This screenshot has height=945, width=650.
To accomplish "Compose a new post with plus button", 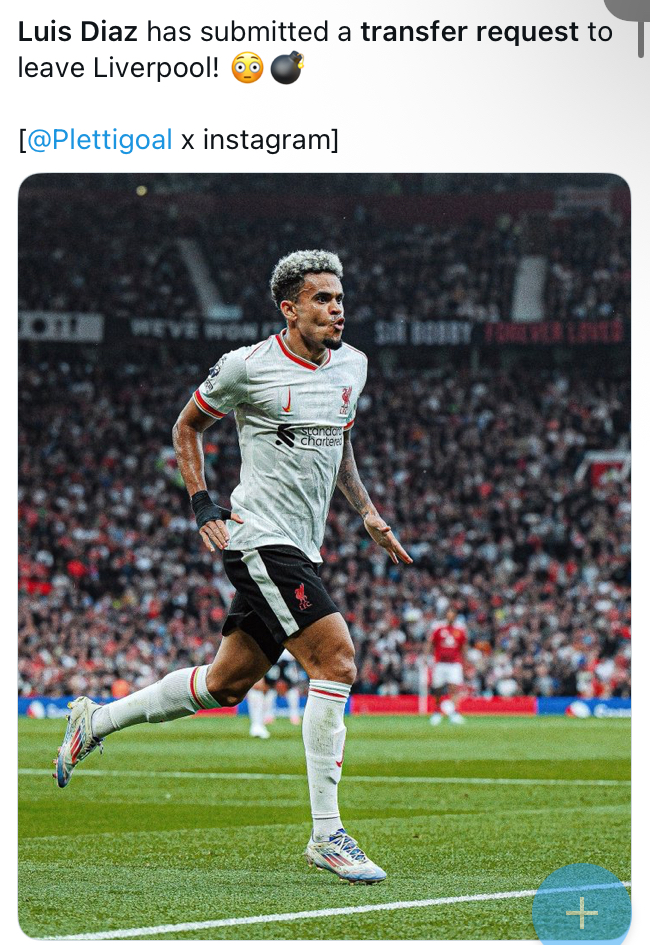I will click(581, 912).
